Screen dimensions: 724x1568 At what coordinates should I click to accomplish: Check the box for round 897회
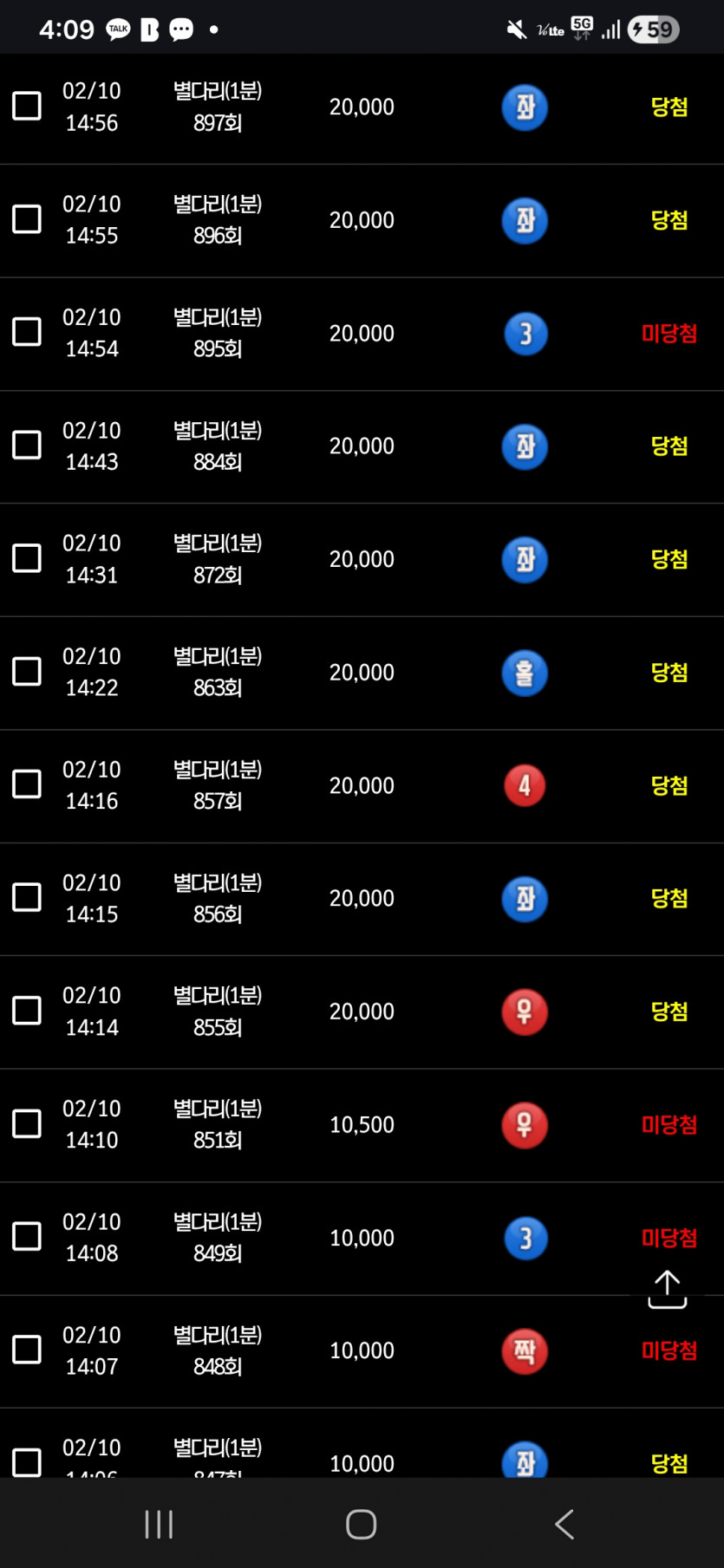(27, 106)
